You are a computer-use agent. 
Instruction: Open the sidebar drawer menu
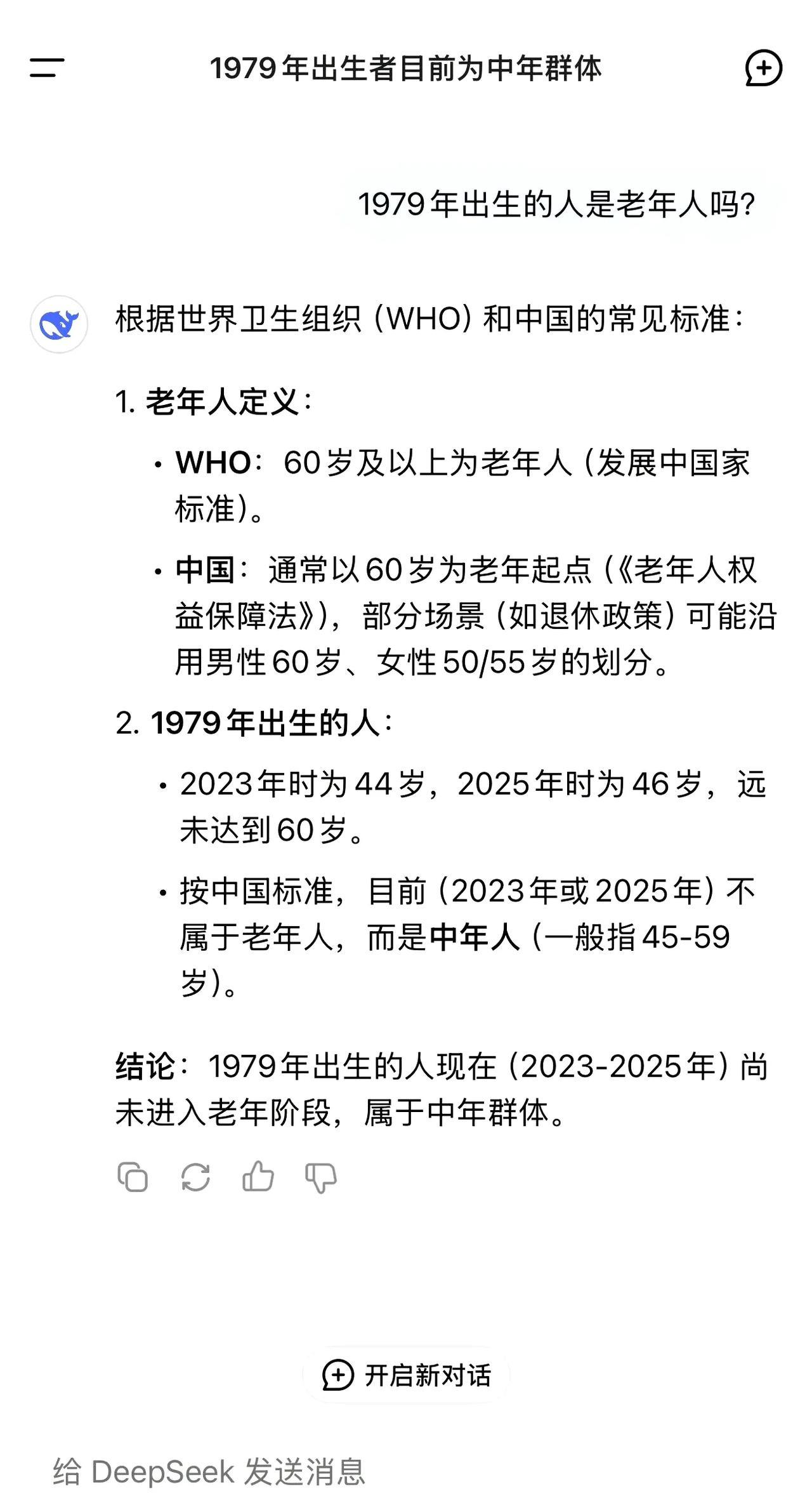[x=47, y=67]
